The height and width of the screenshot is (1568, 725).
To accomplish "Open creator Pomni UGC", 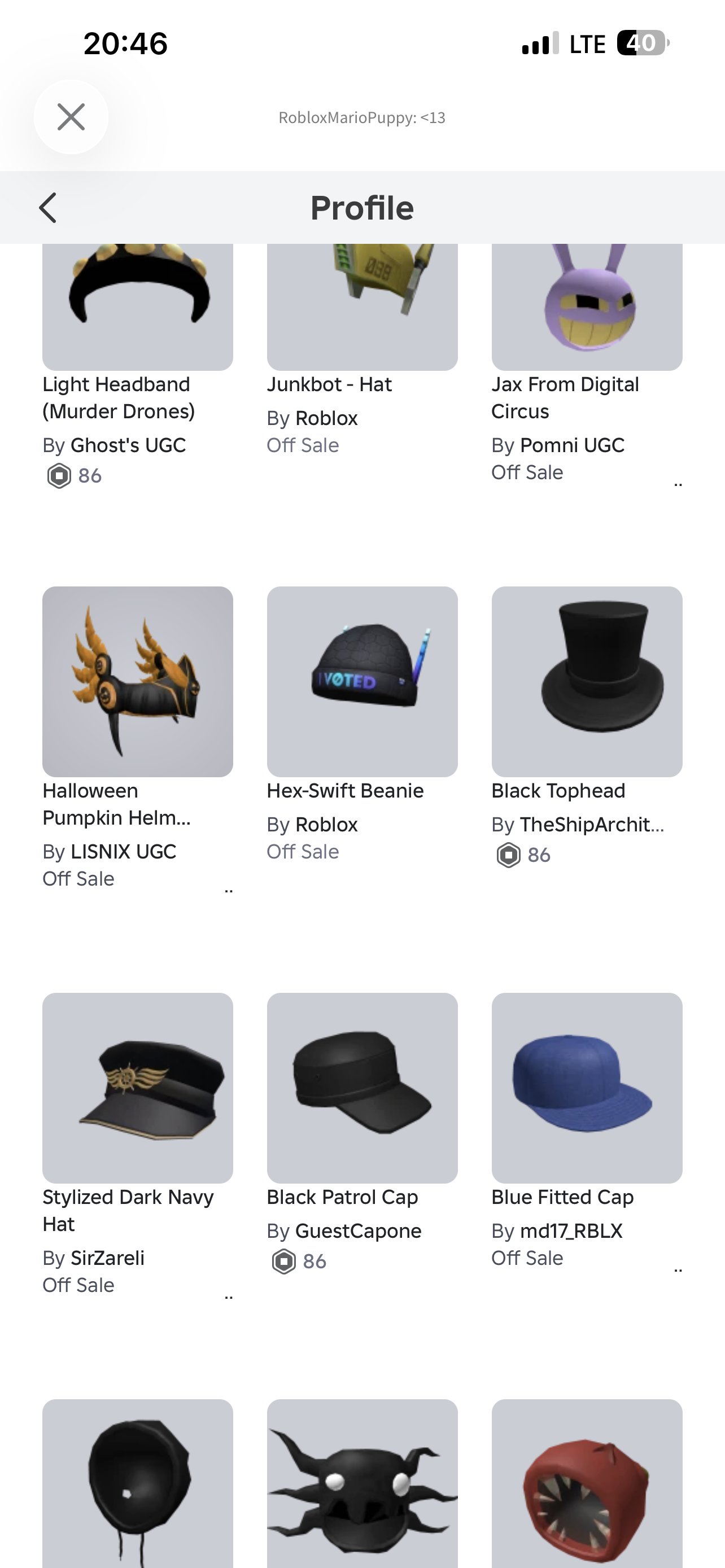I will (x=572, y=445).
